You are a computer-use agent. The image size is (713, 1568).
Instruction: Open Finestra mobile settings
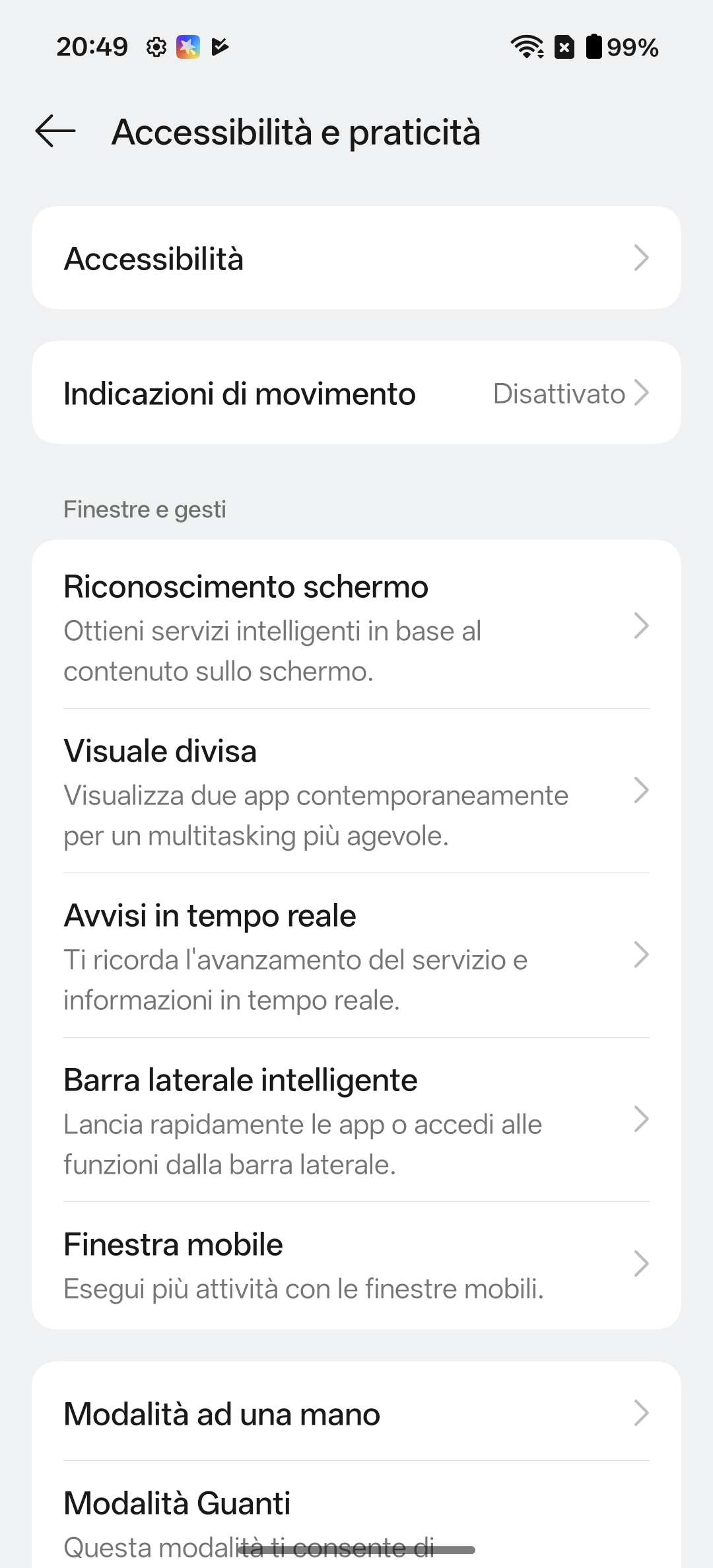tap(356, 1265)
